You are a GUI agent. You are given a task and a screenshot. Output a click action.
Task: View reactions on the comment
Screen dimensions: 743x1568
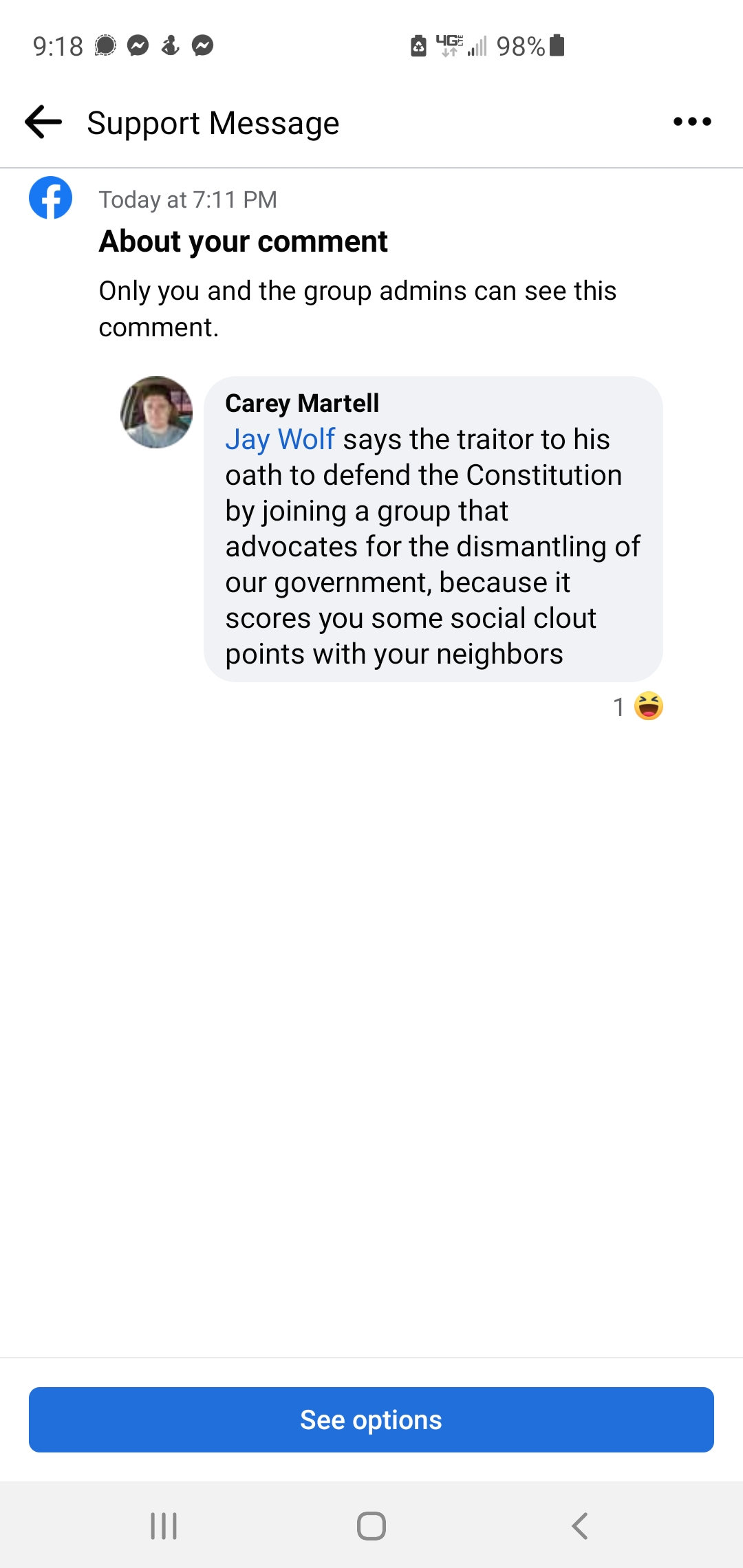638,706
